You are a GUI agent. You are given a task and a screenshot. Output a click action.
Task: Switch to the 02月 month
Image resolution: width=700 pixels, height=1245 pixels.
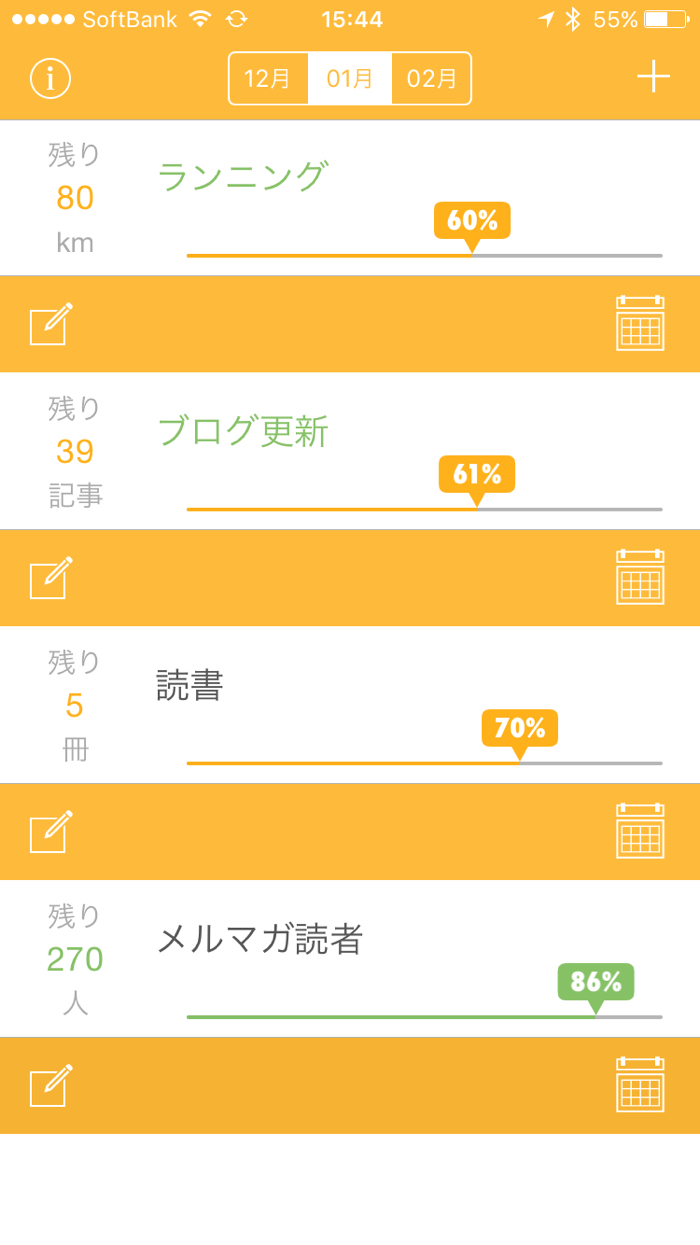click(432, 78)
